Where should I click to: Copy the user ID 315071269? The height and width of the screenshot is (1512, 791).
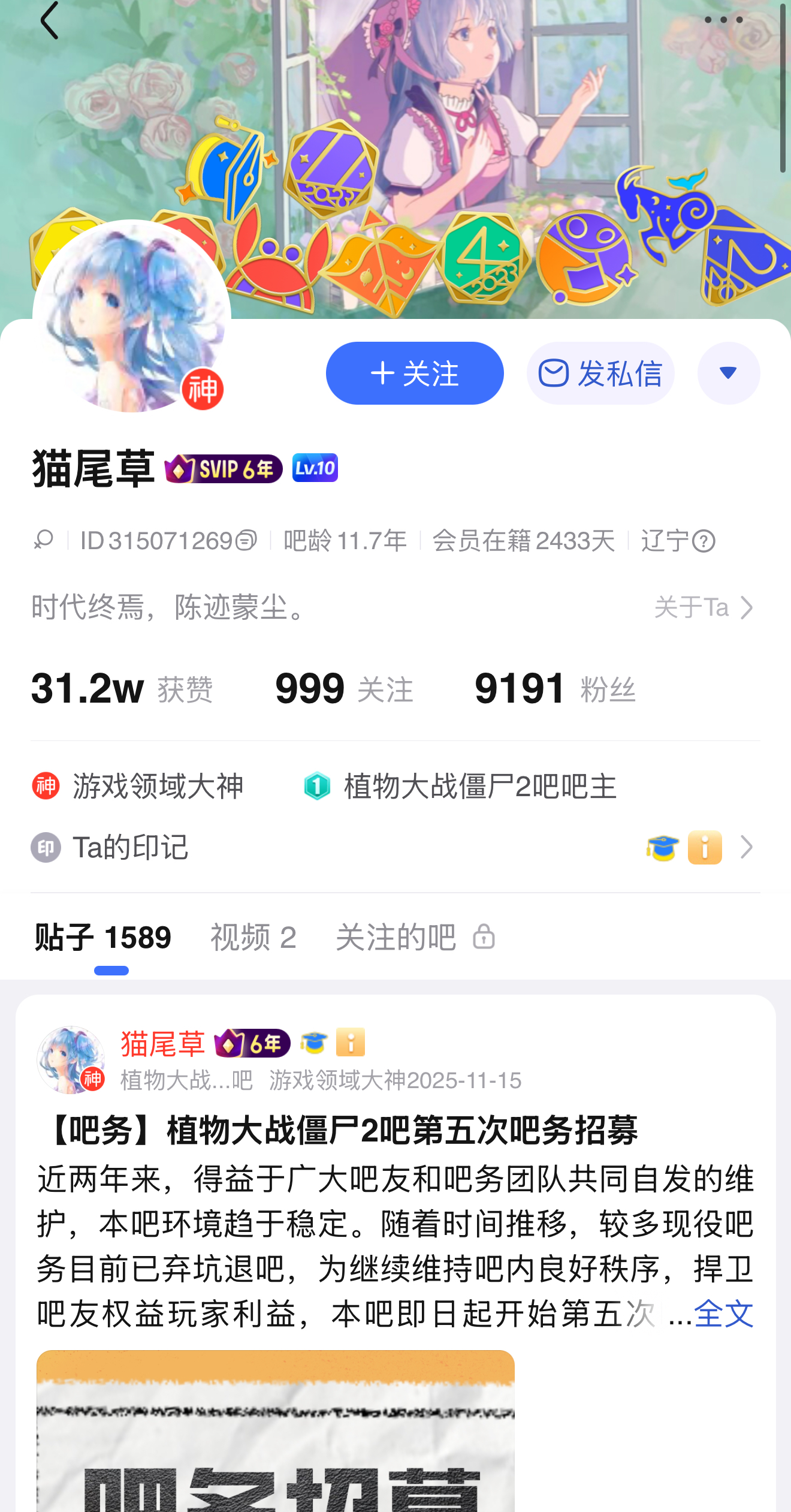tap(246, 541)
